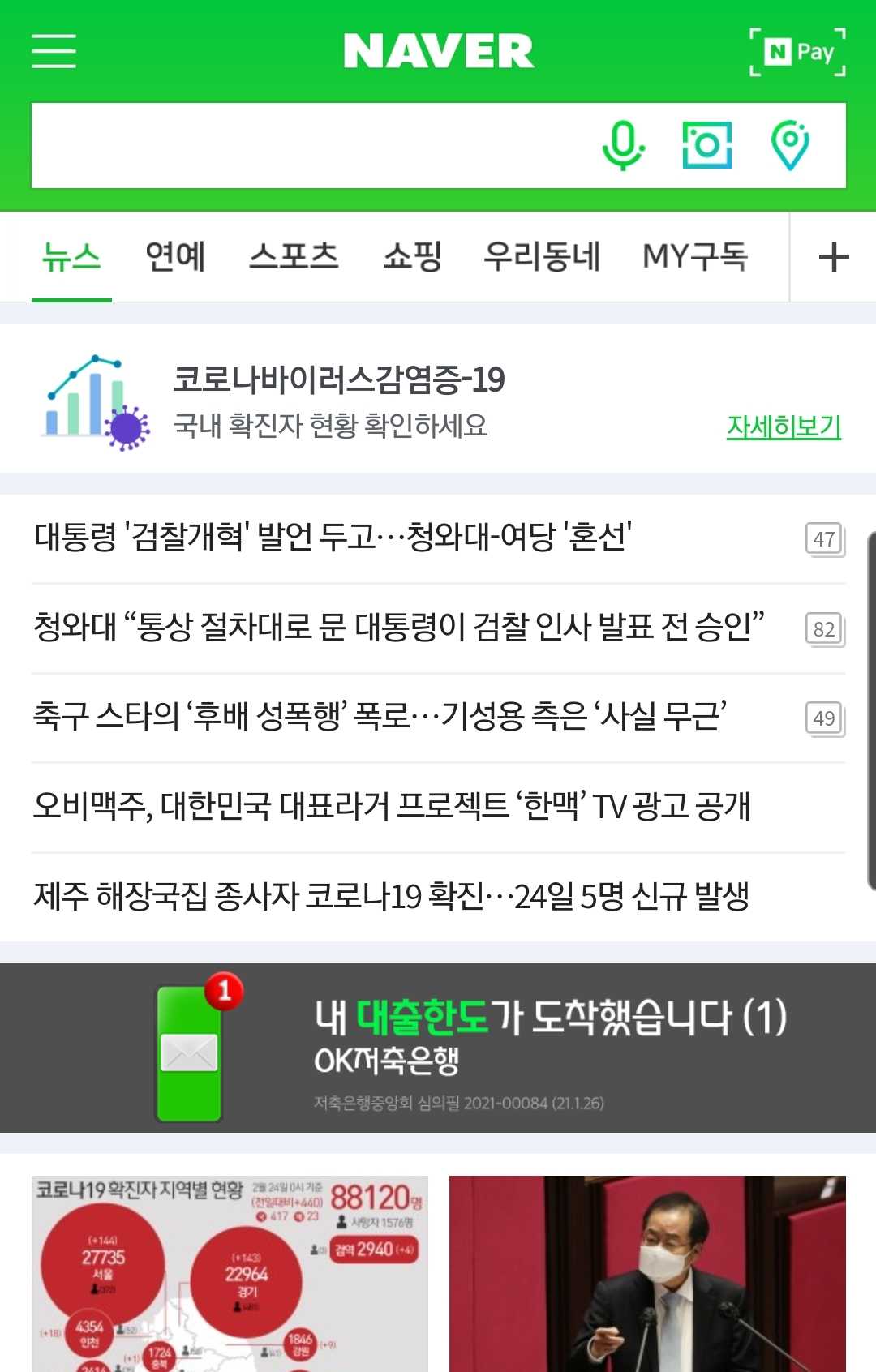This screenshot has width=876, height=1372.
Task: Add a tab with the plus button
Action: pos(833,258)
